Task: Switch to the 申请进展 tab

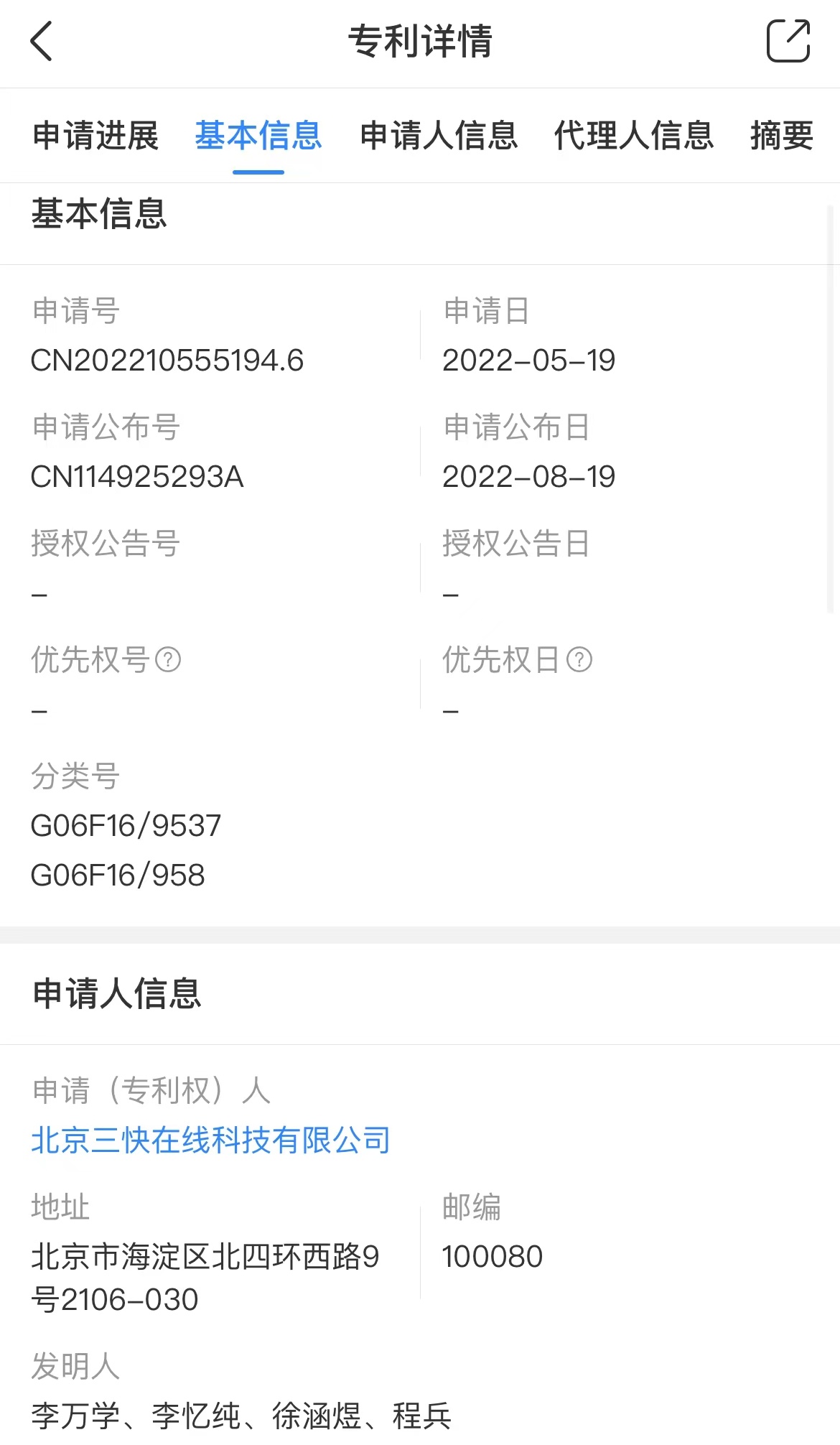Action: pos(95,136)
